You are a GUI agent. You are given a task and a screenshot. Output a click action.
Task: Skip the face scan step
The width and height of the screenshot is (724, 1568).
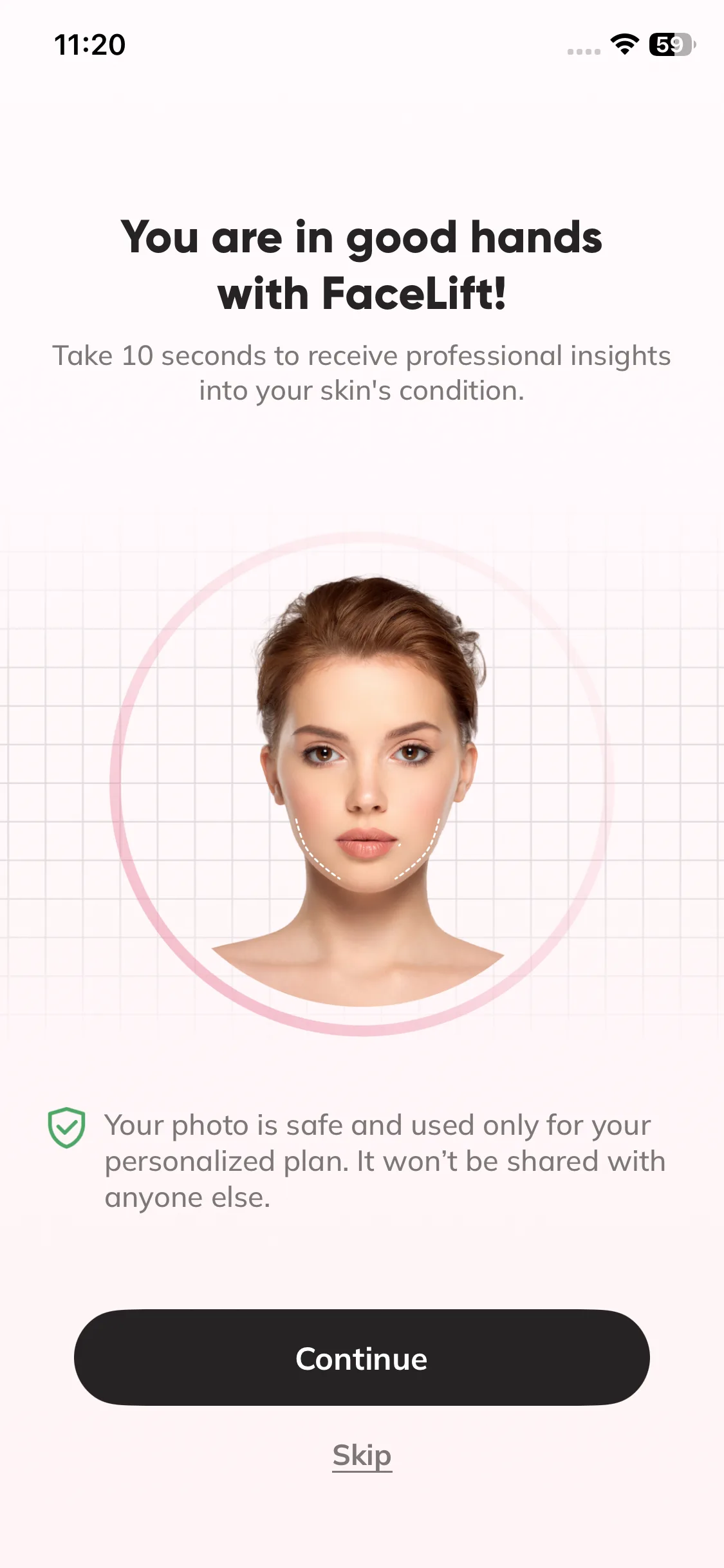pyautogui.click(x=362, y=1455)
